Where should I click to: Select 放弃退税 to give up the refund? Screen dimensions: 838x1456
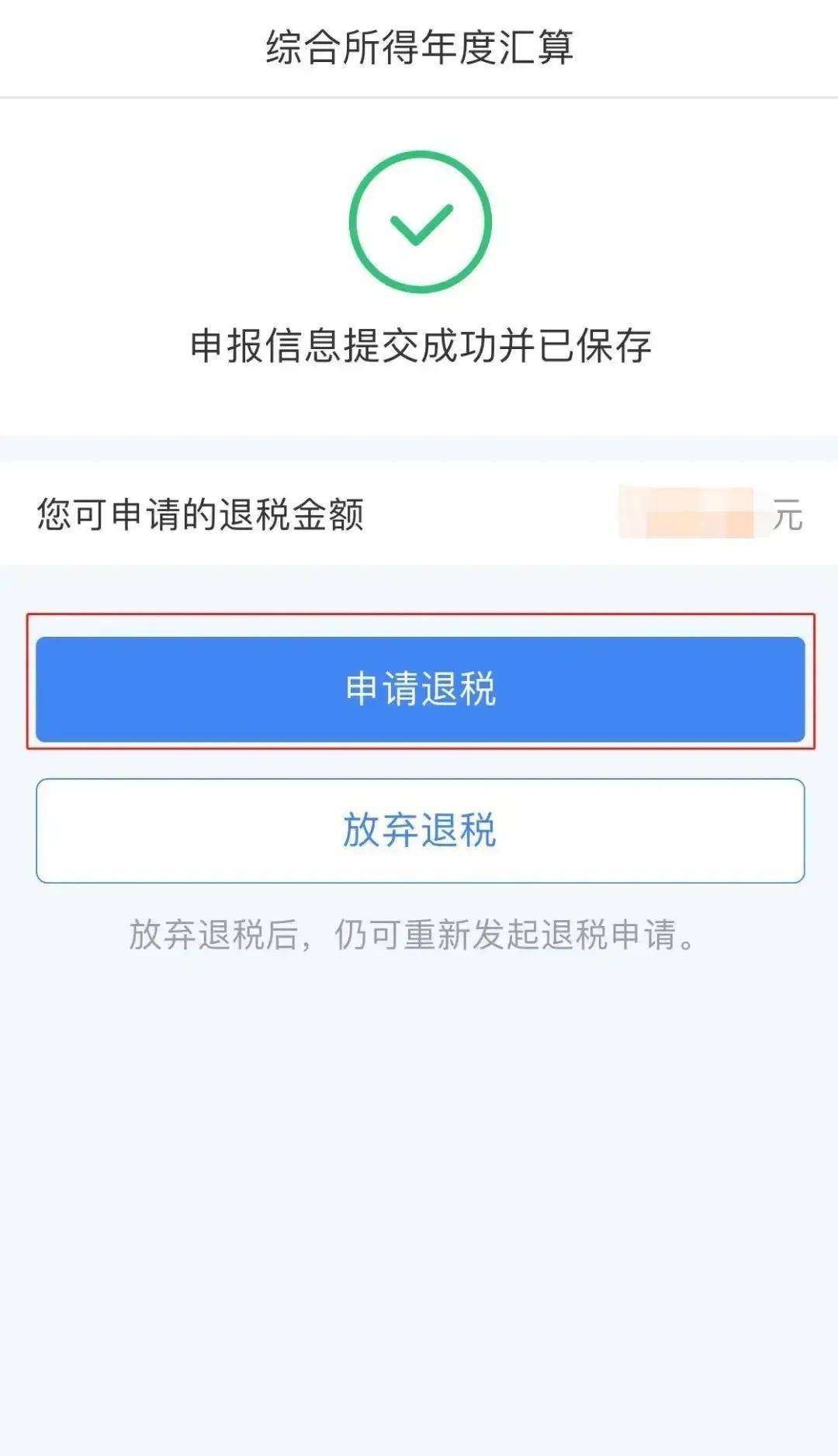pyautogui.click(x=420, y=830)
